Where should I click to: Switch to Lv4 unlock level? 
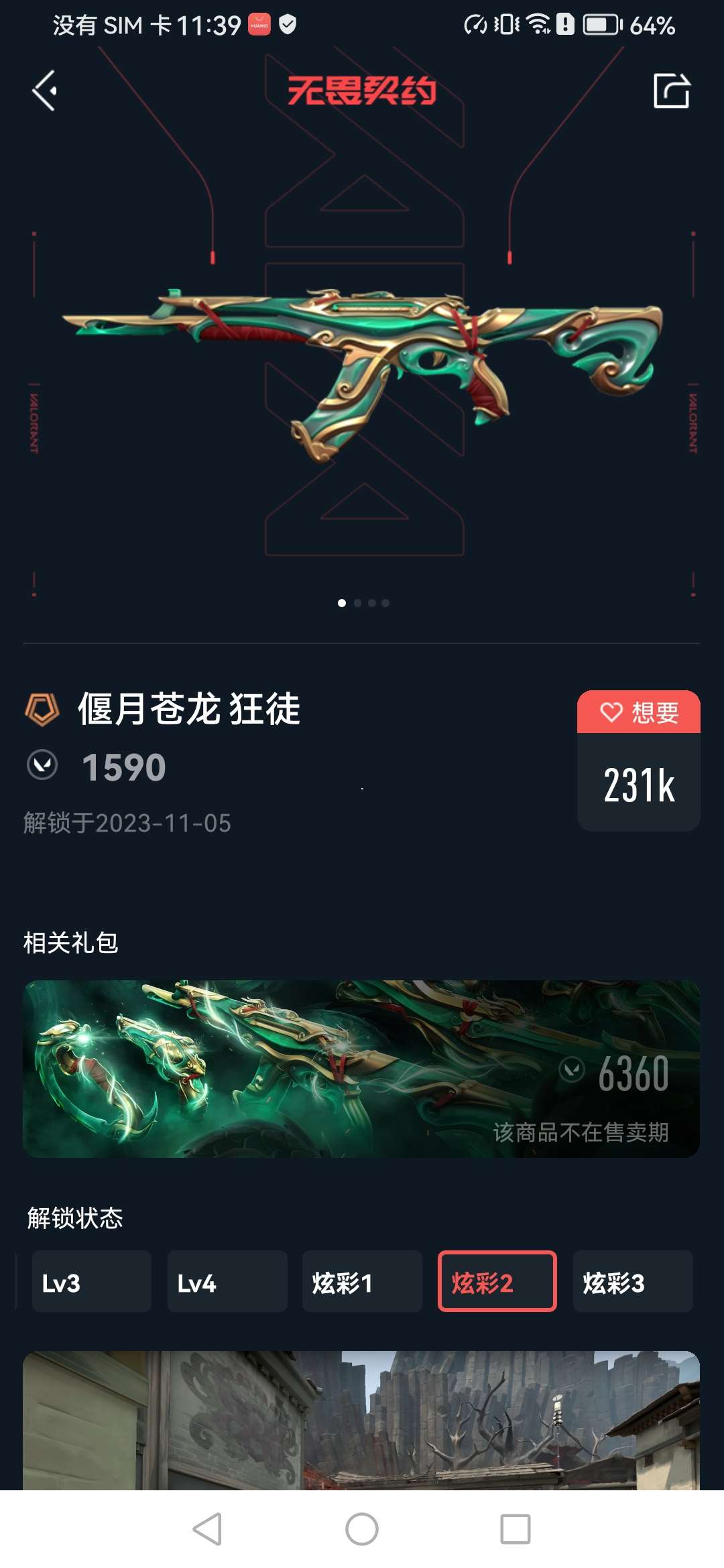click(227, 1281)
